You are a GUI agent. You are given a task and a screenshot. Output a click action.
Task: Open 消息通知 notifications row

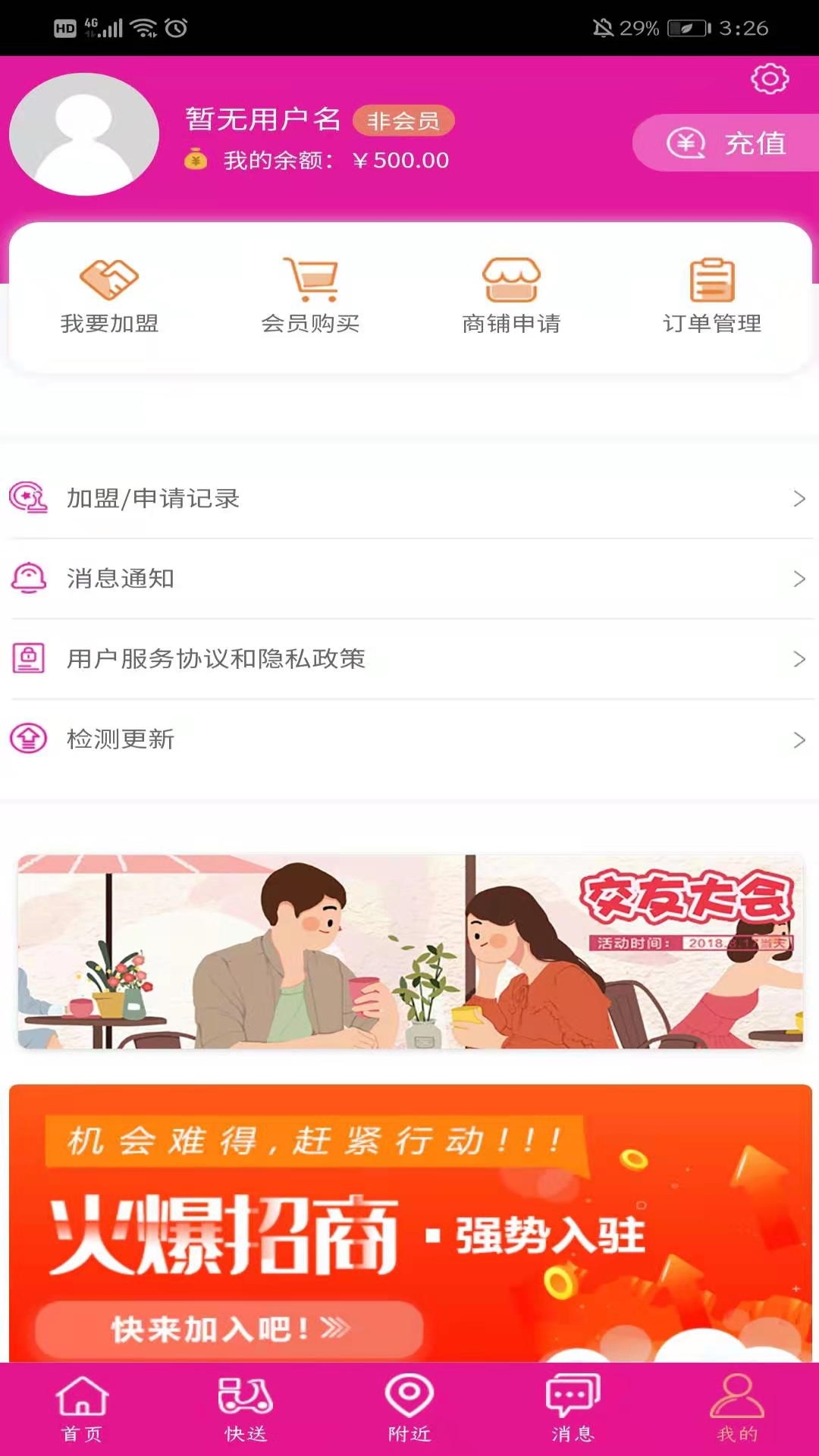[409, 579]
